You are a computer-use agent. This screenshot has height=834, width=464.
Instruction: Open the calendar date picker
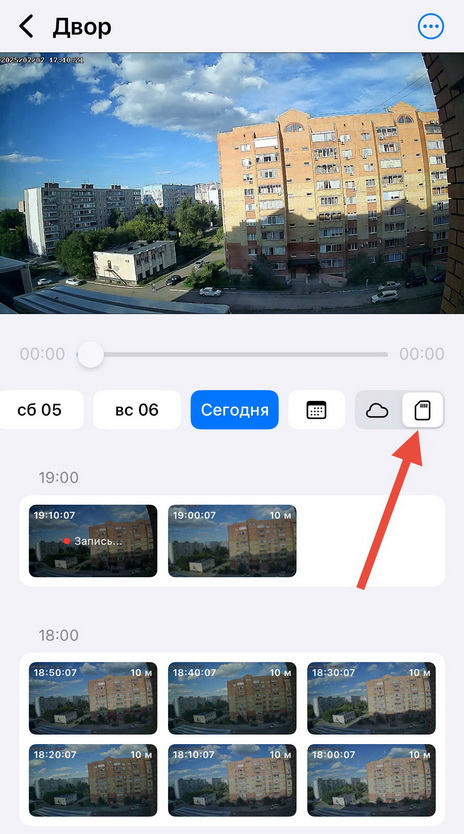tap(317, 410)
